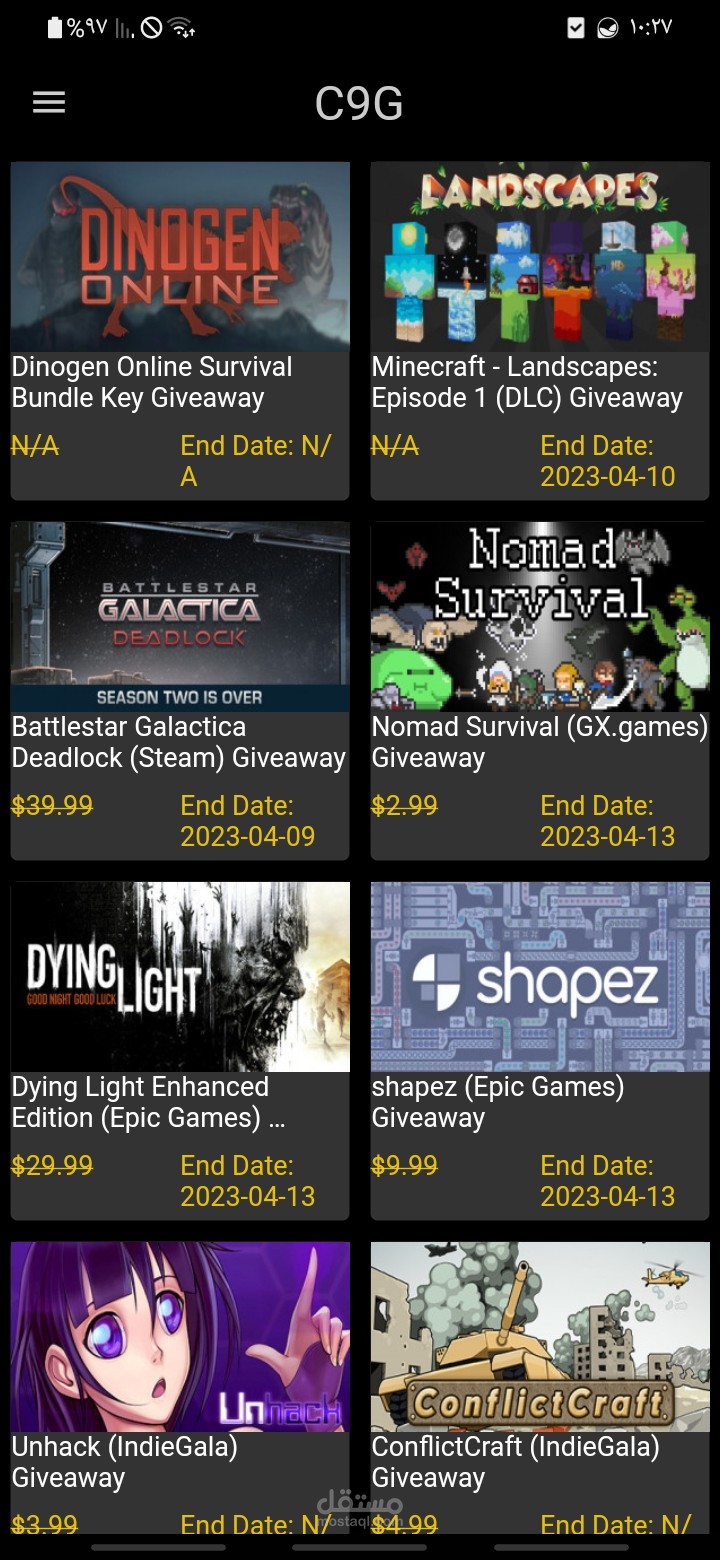Open the Nomad Survival giveaway image
The image size is (720, 1560).
[540, 616]
